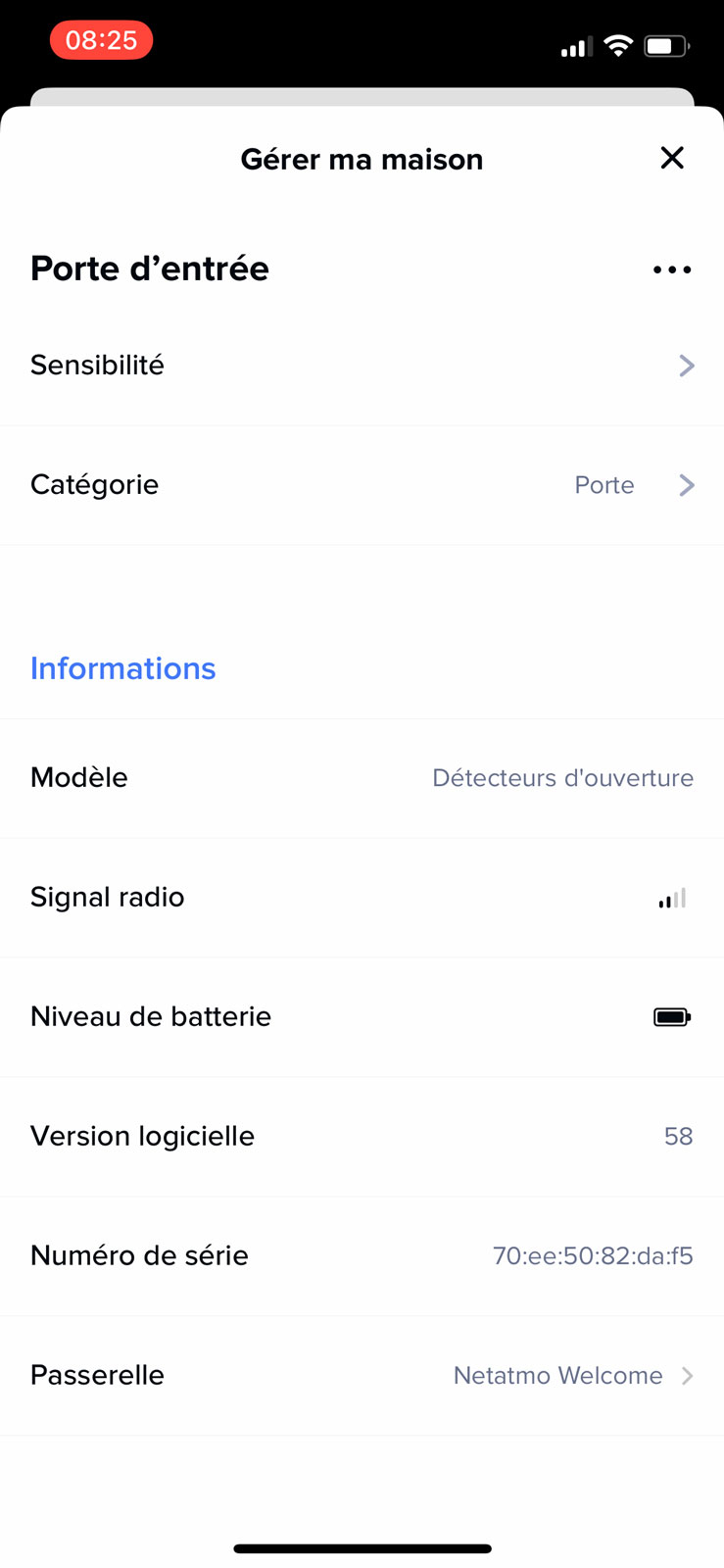Open the three-dot menu for Porte d'entrée
This screenshot has height=1568, width=724.
[672, 269]
